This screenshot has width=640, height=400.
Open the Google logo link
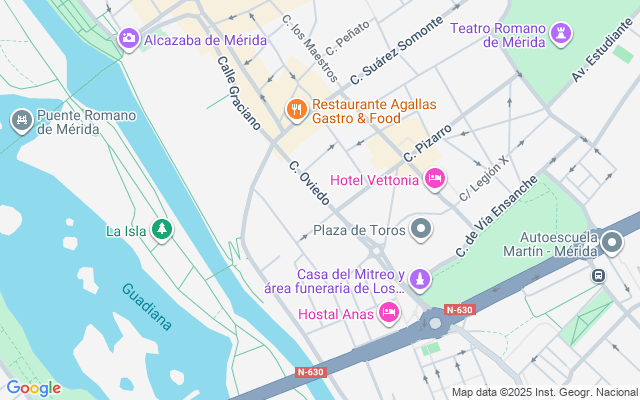(x=32, y=388)
